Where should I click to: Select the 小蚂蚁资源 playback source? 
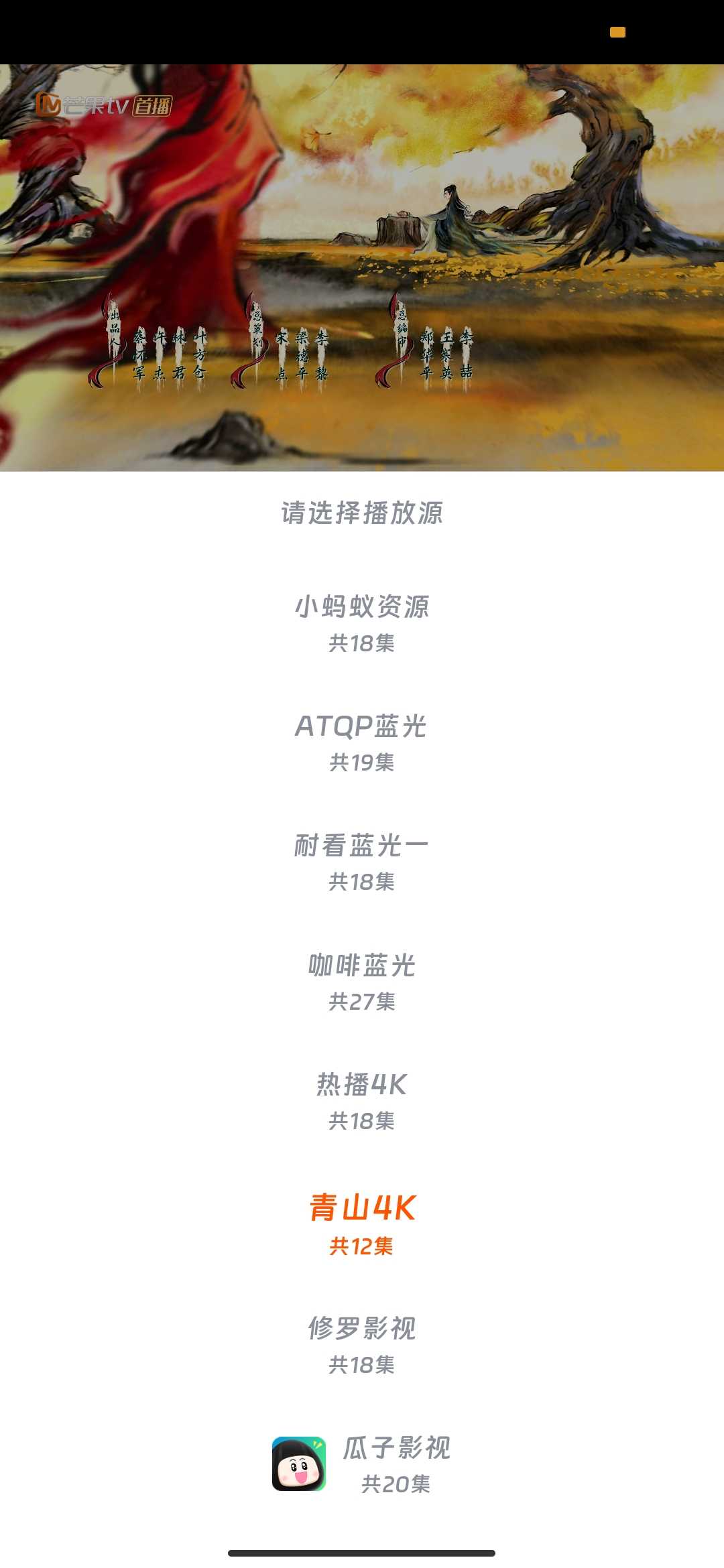pyautogui.click(x=362, y=623)
